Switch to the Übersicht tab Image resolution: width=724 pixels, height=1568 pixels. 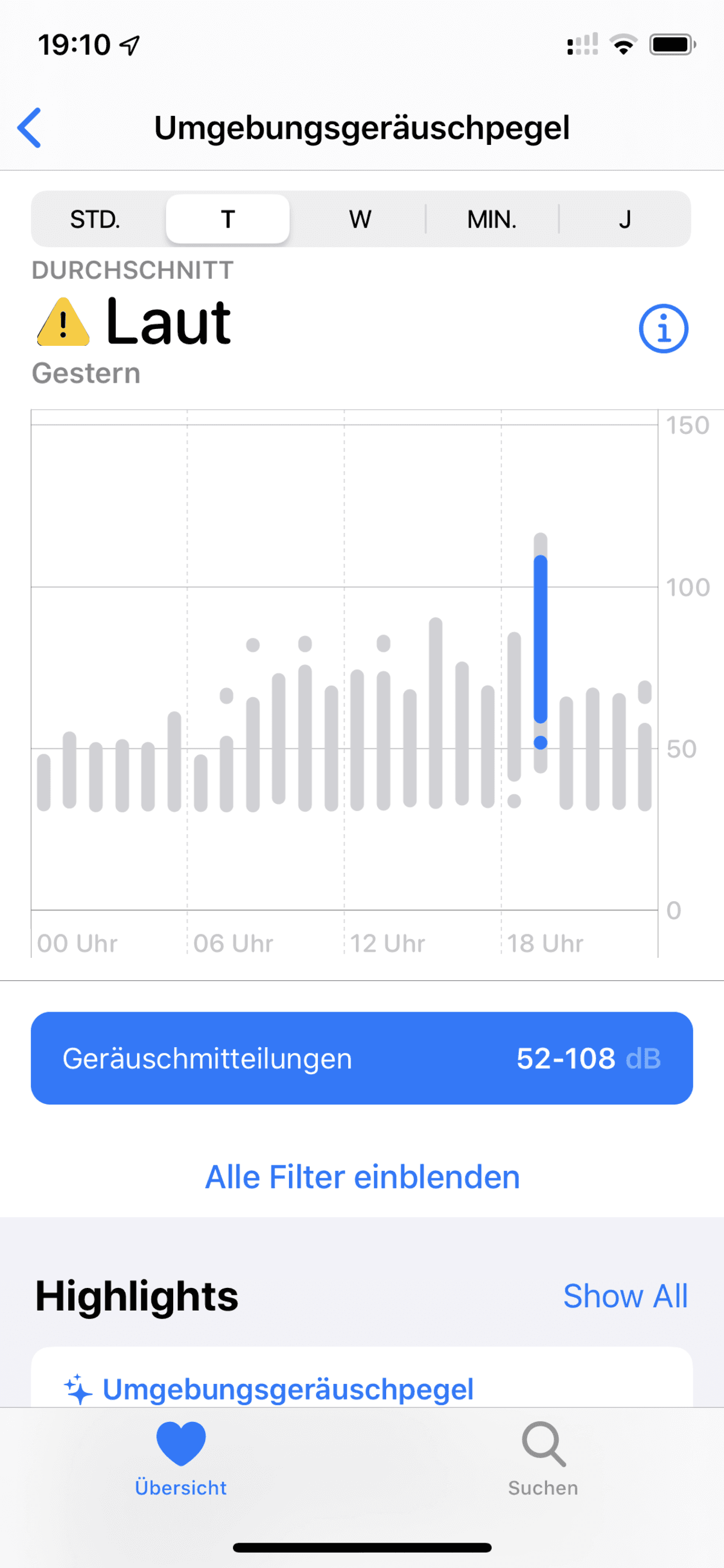click(x=180, y=1459)
